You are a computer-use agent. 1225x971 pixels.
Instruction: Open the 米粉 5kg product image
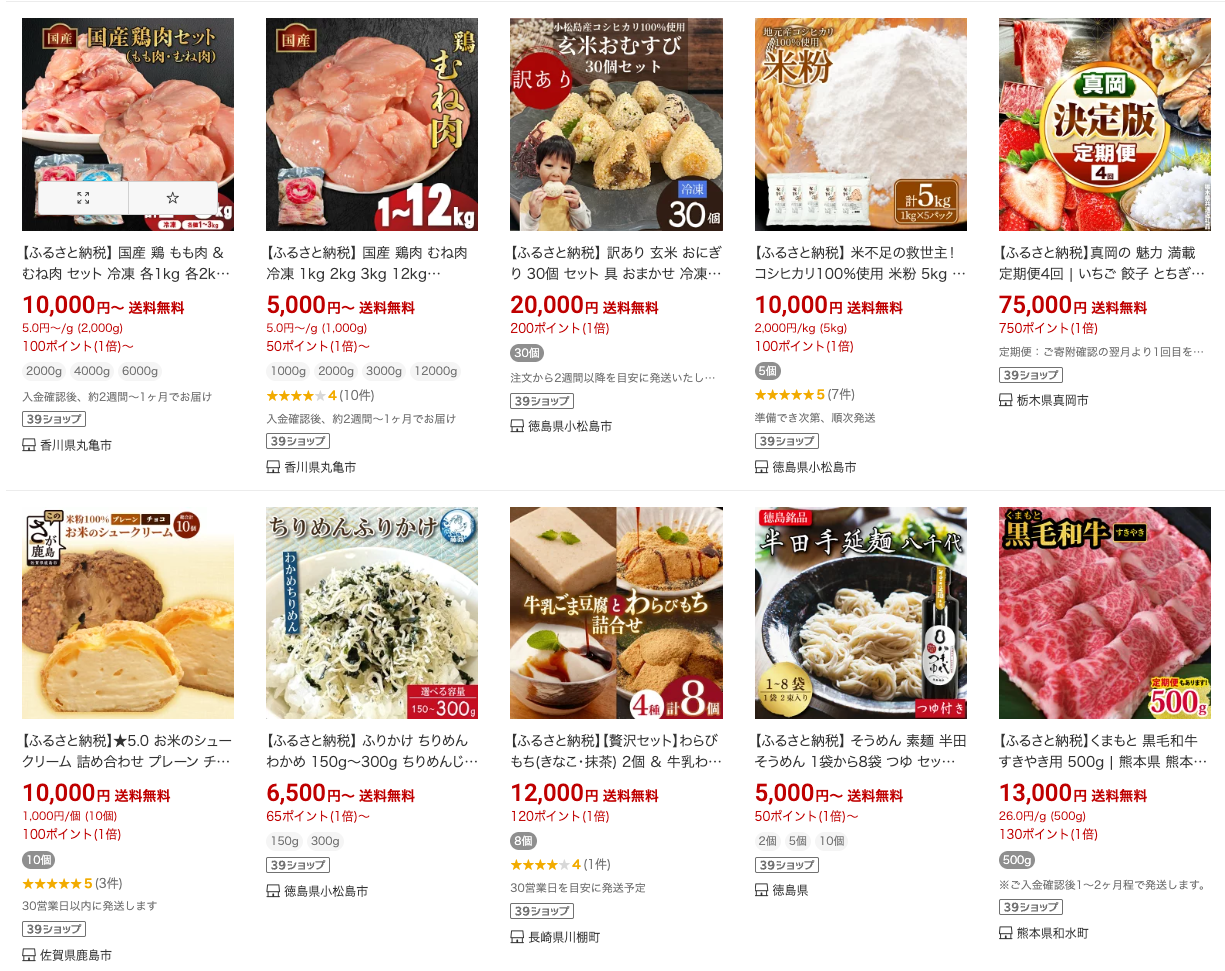[860, 124]
